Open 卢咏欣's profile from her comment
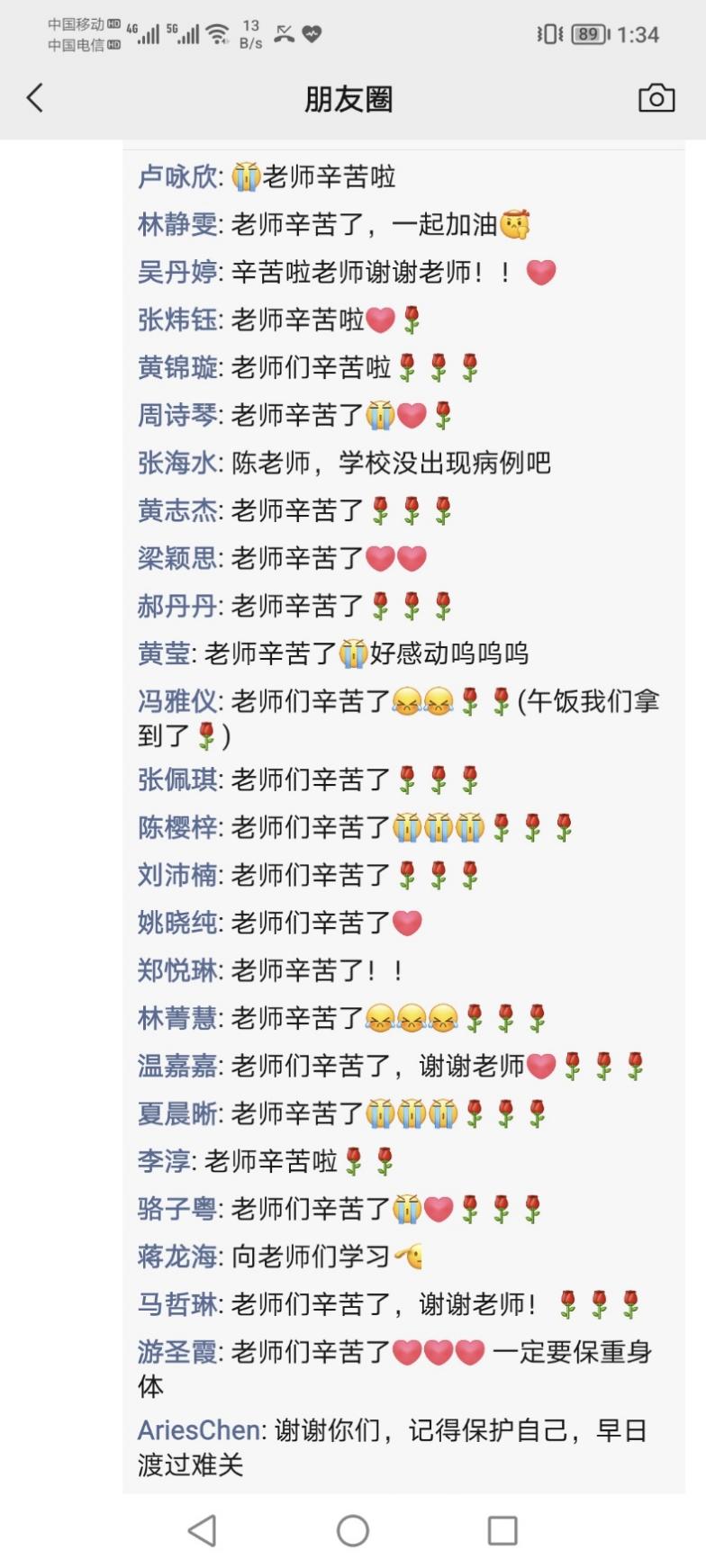Image resolution: width=706 pixels, height=1568 pixels. click(177, 176)
